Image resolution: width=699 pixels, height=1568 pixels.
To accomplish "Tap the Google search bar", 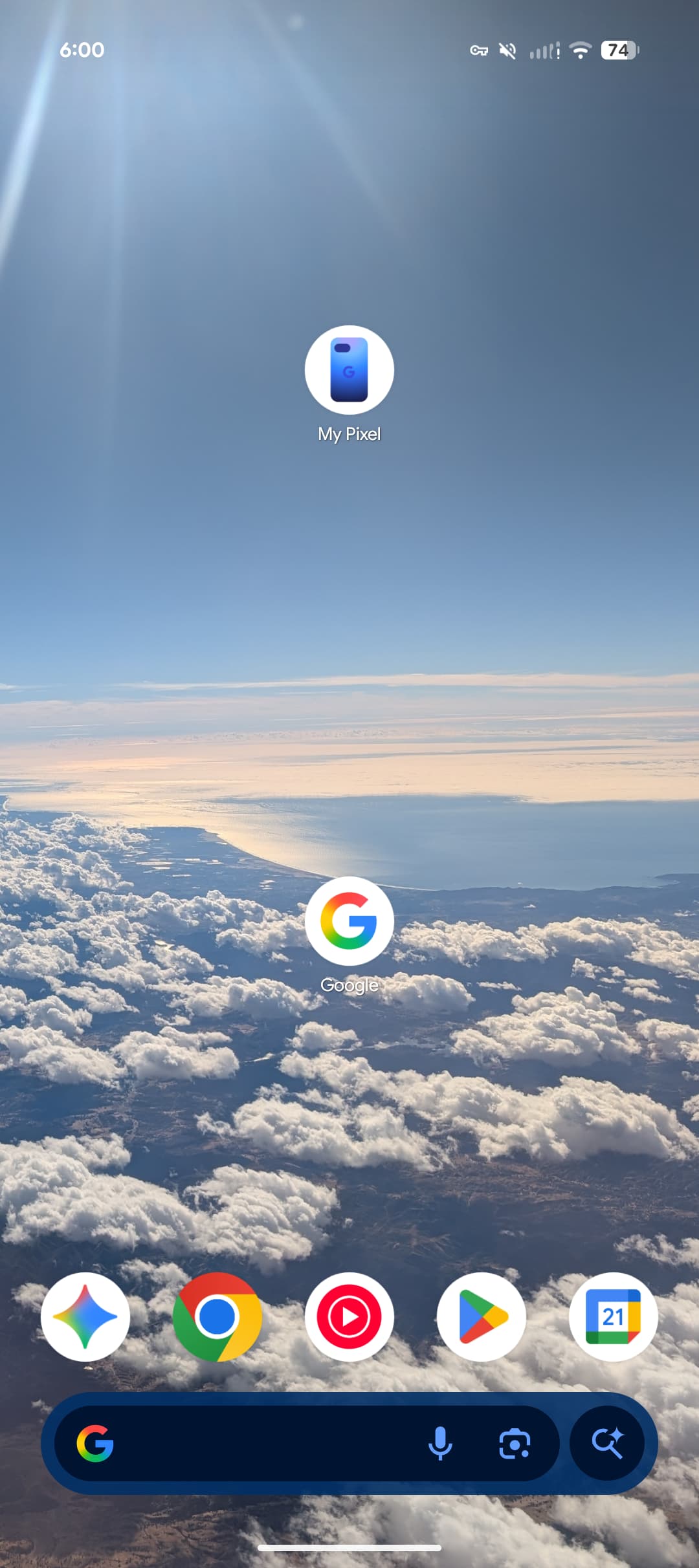I will coord(259,1443).
